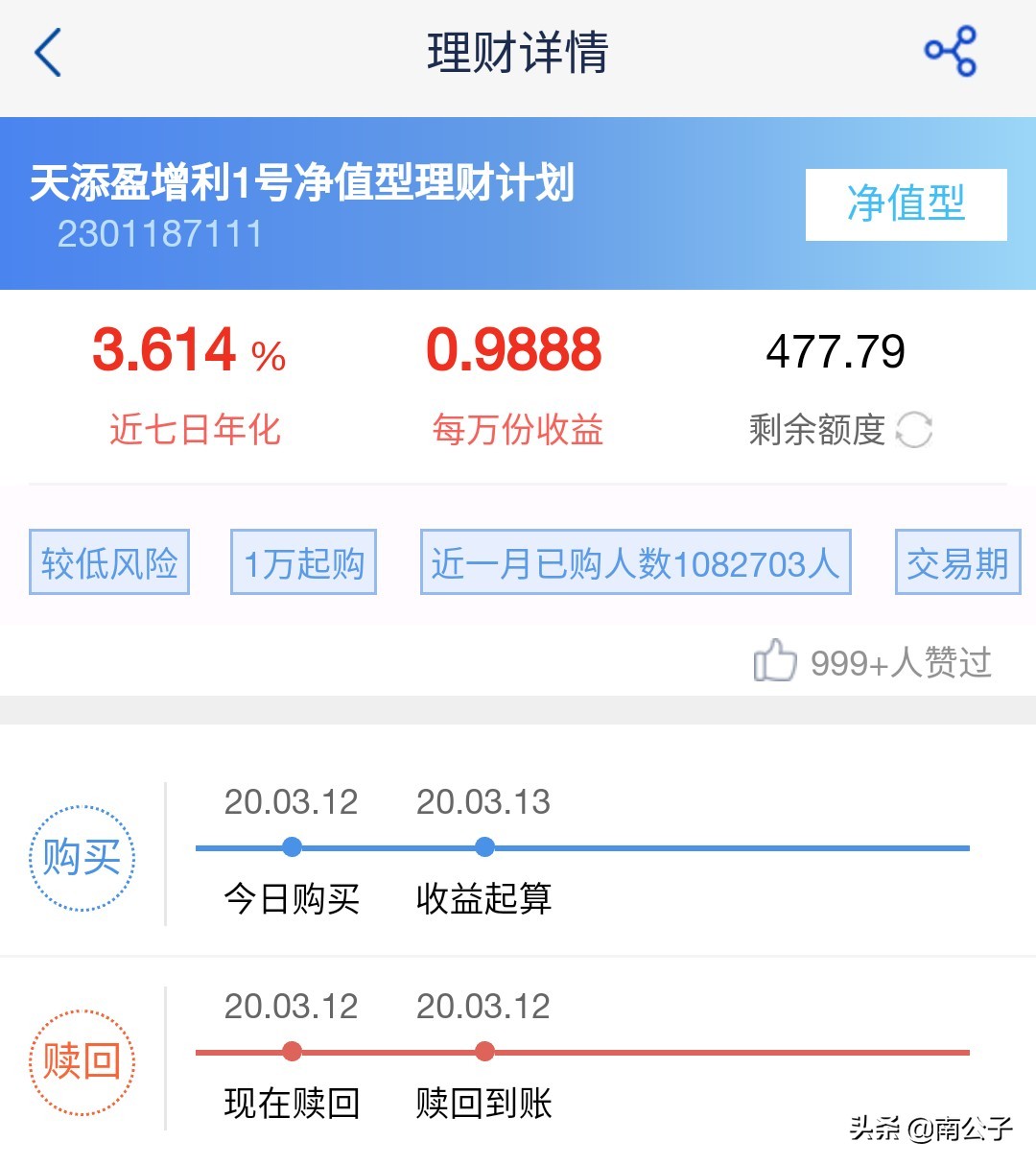Open the 较低风险 risk tag
The height and width of the screenshot is (1165, 1036).
pyautogui.click(x=109, y=562)
